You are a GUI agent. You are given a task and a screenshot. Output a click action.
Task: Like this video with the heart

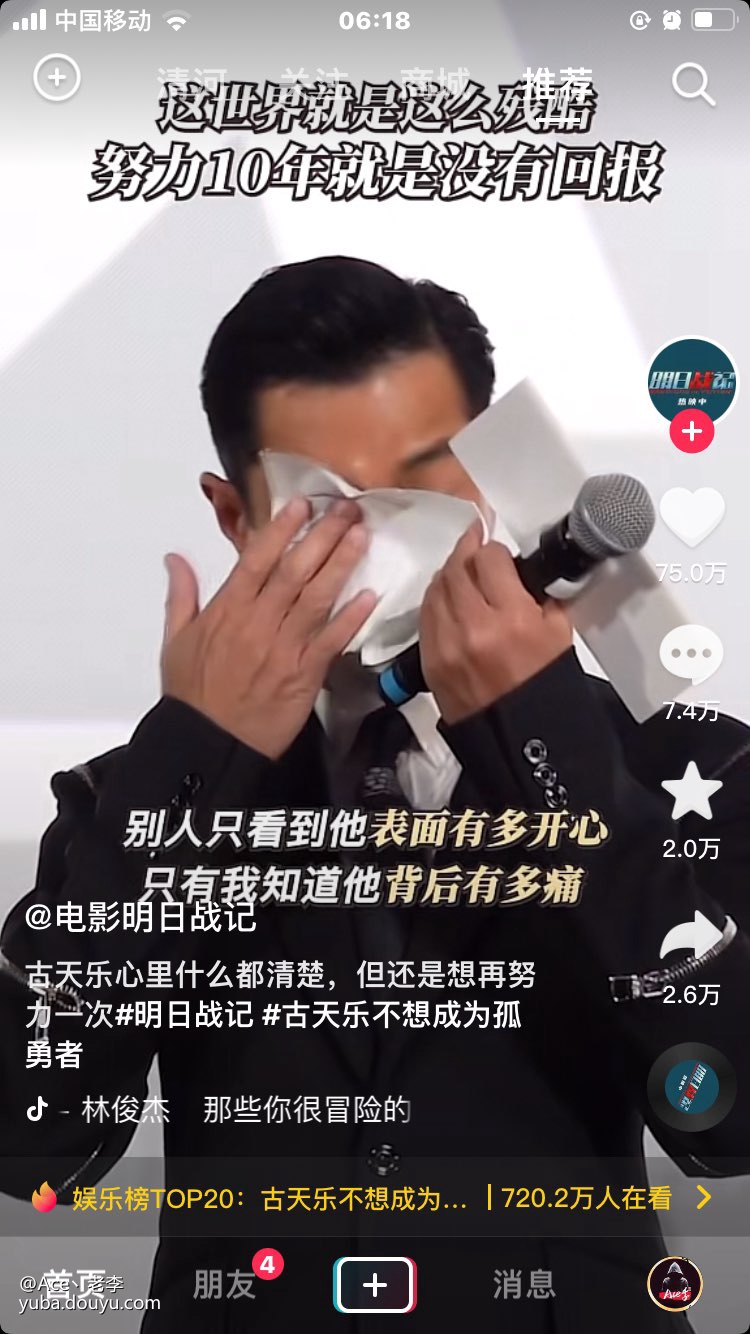pyautogui.click(x=692, y=517)
